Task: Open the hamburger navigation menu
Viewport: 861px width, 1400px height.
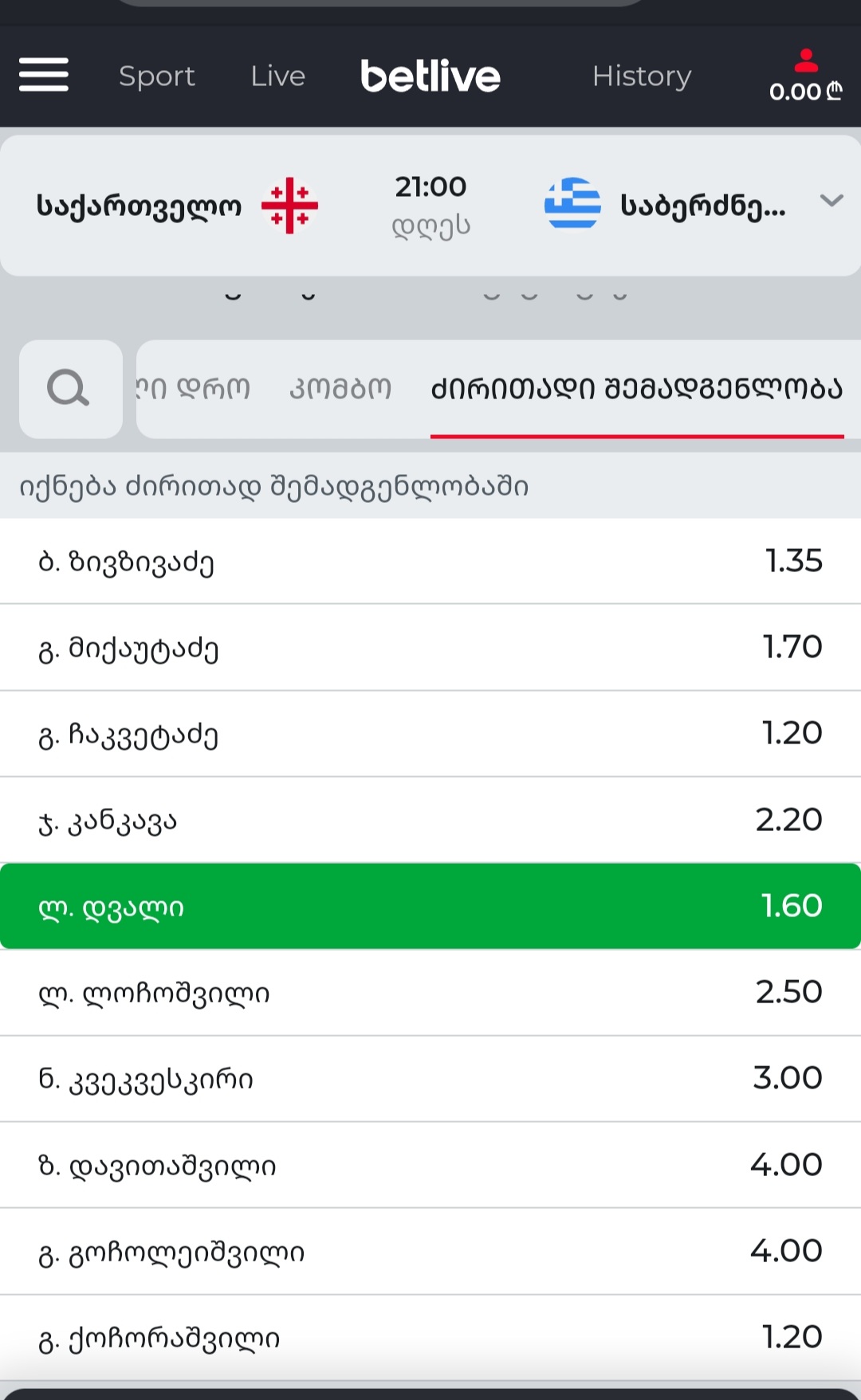Action: point(44,76)
